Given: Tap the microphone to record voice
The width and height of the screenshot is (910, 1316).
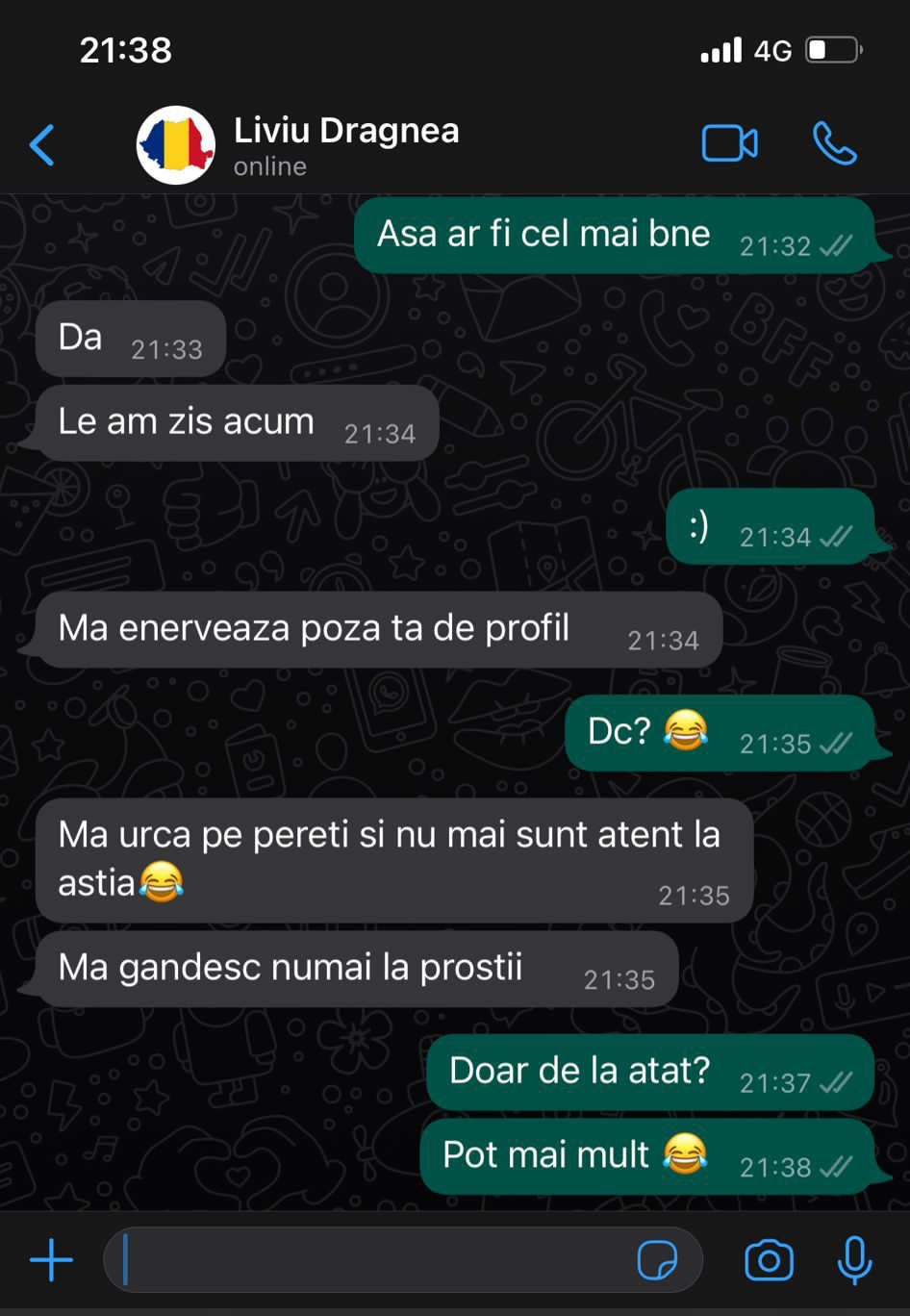Looking at the screenshot, I should pyautogui.click(x=854, y=1259).
